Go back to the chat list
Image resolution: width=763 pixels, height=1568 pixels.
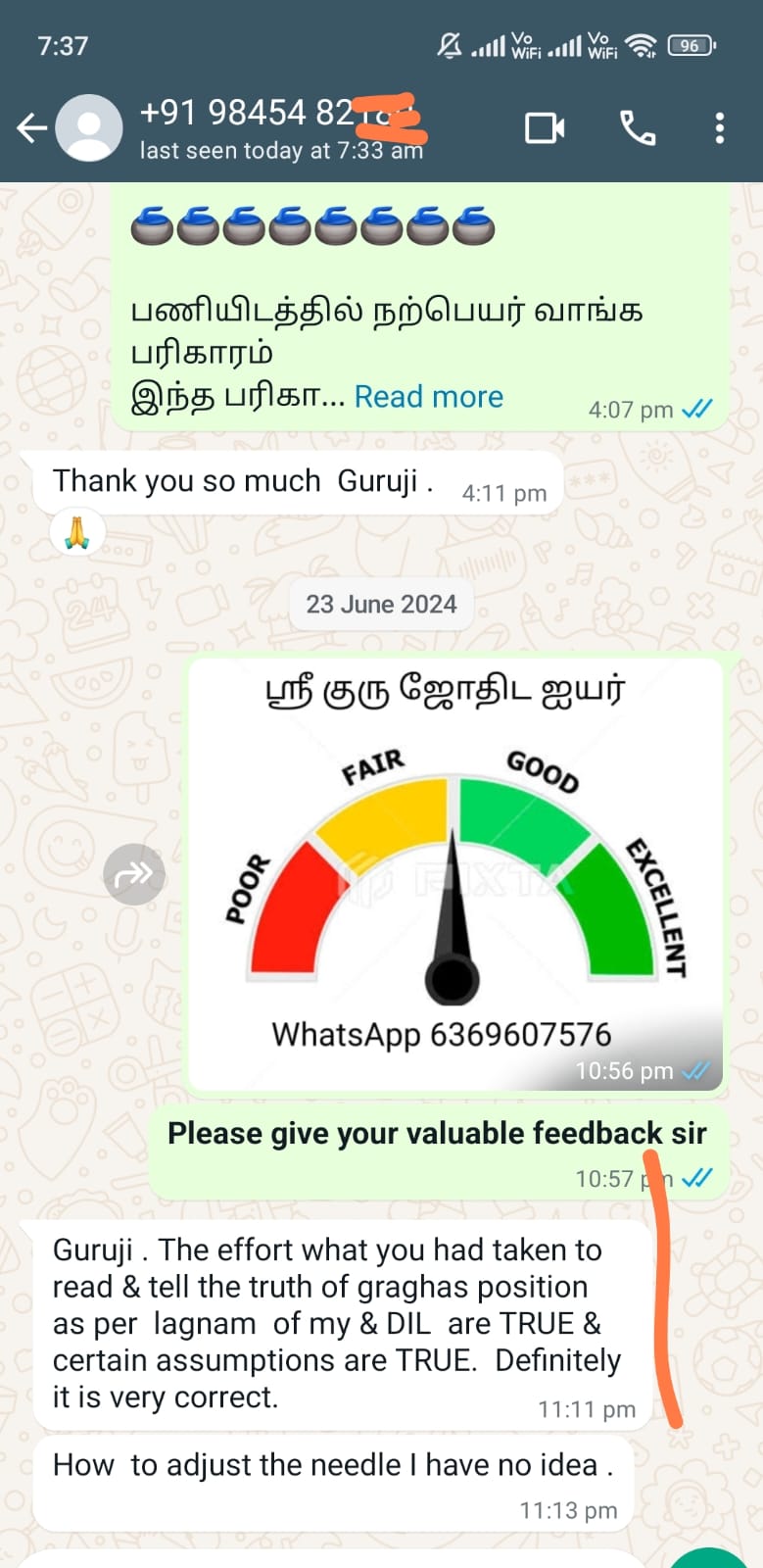[x=31, y=128]
